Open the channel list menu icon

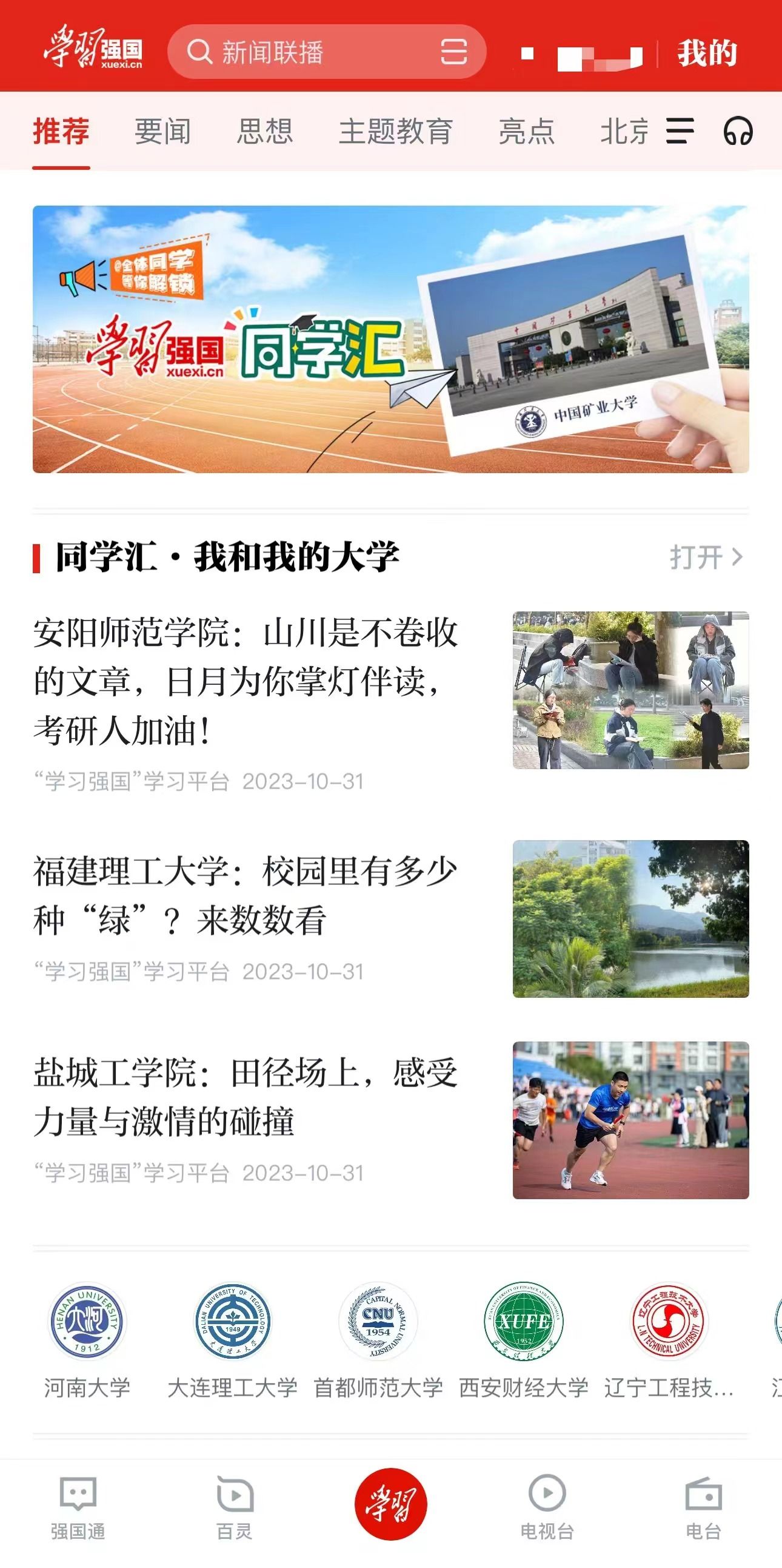680,131
